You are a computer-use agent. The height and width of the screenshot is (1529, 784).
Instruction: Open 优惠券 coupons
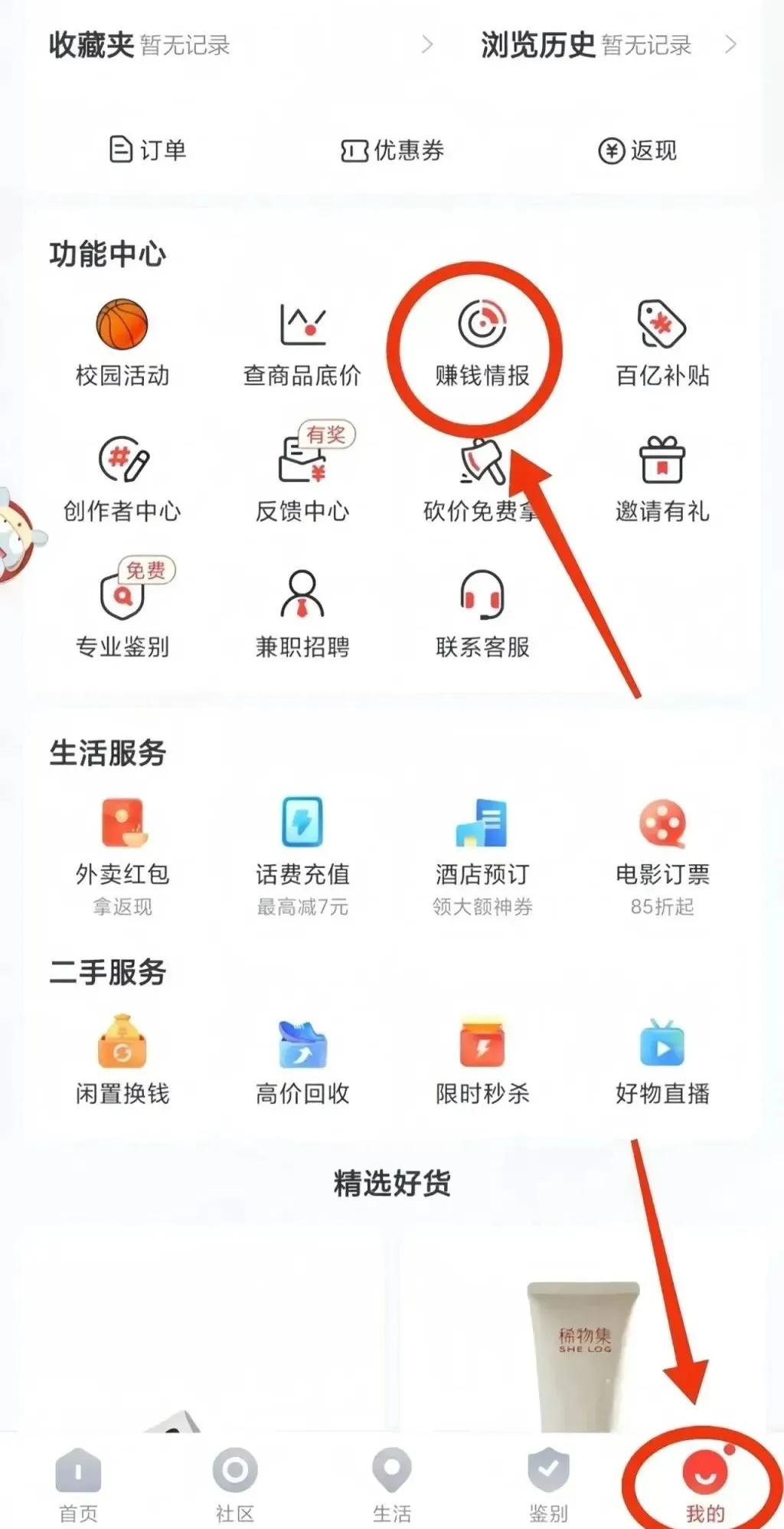click(x=392, y=150)
